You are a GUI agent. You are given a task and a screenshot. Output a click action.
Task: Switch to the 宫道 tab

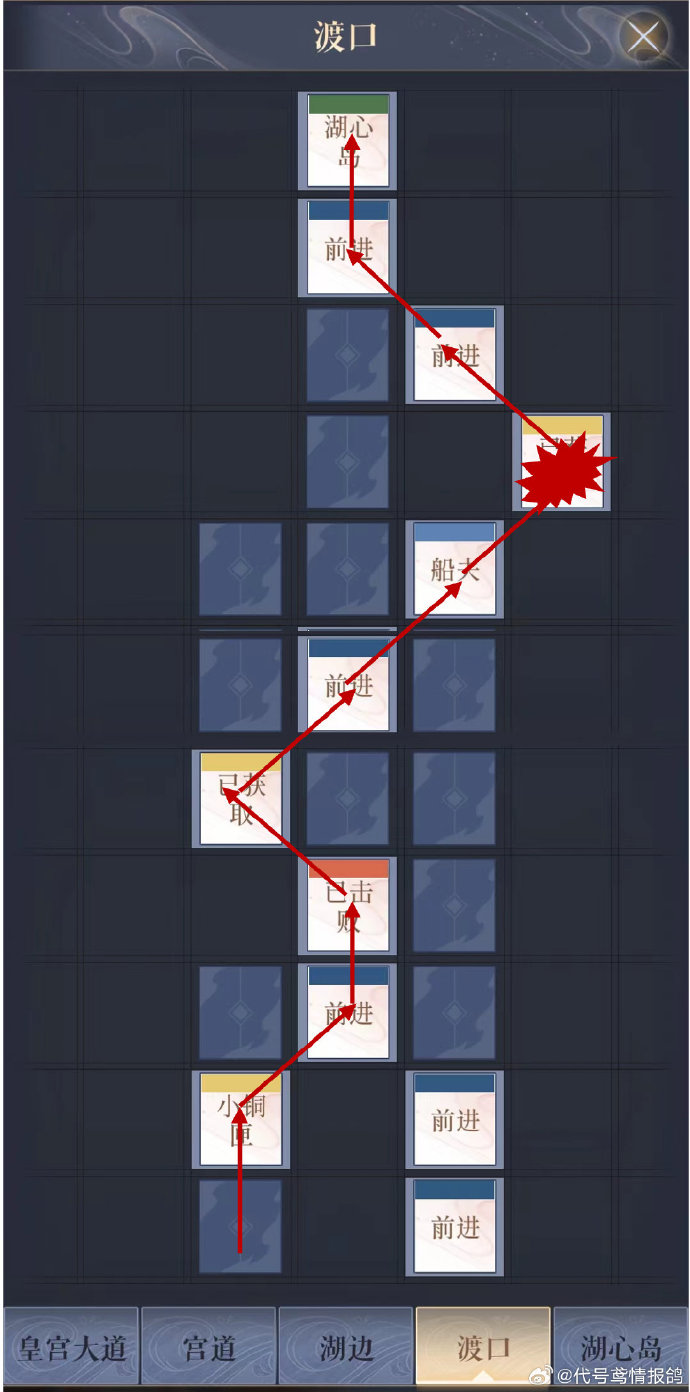click(x=209, y=1347)
